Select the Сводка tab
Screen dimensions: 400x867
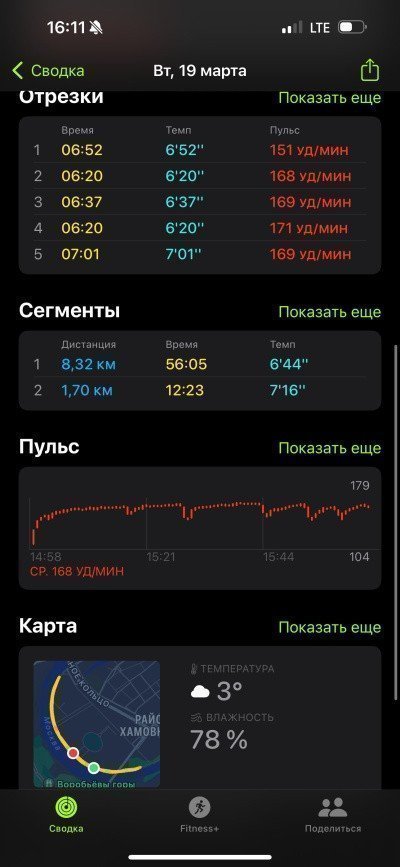pyautogui.click(x=66, y=814)
